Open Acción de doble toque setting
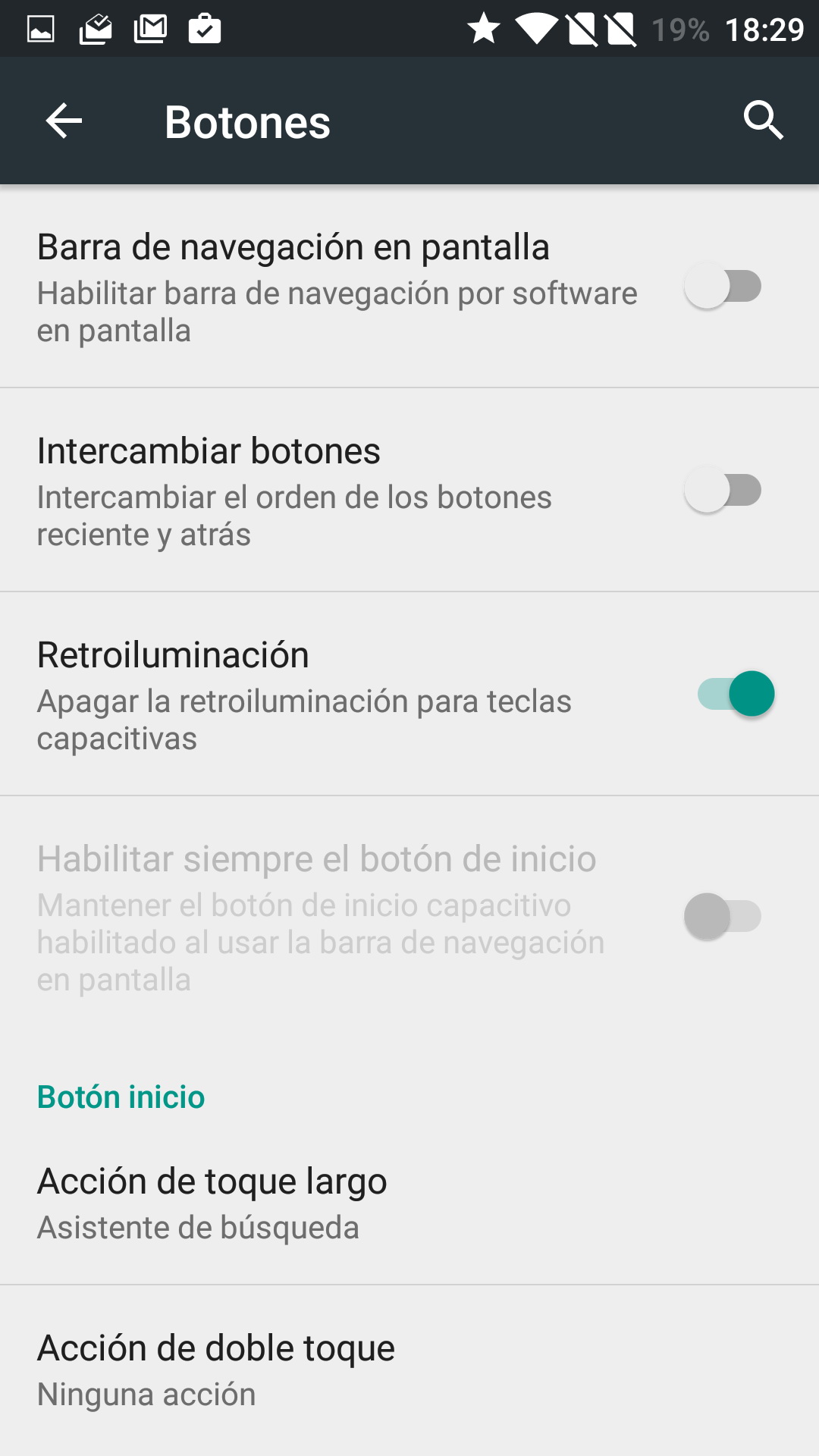 click(x=409, y=1370)
